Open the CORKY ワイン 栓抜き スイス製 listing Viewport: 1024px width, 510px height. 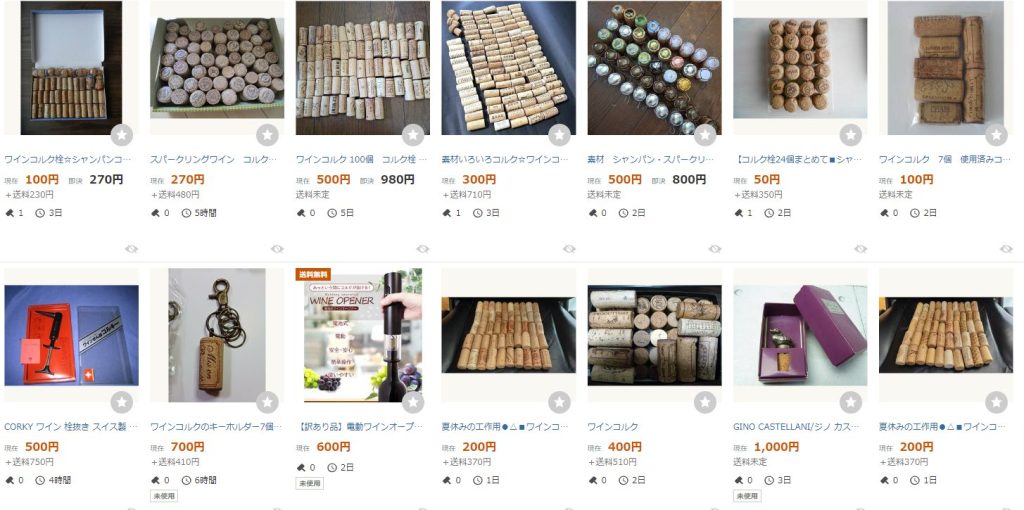[70, 426]
